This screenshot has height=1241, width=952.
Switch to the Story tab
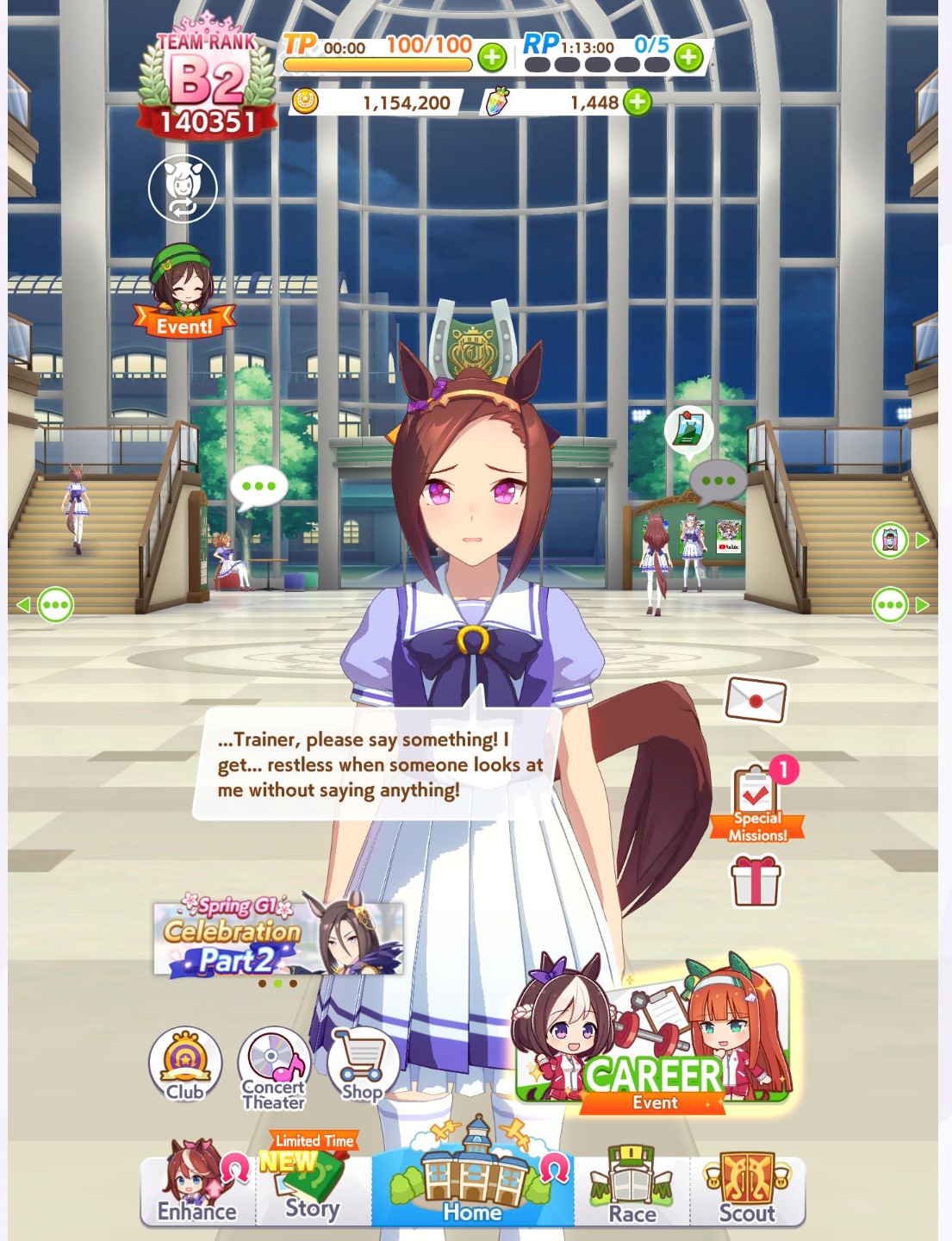pyautogui.click(x=313, y=1182)
